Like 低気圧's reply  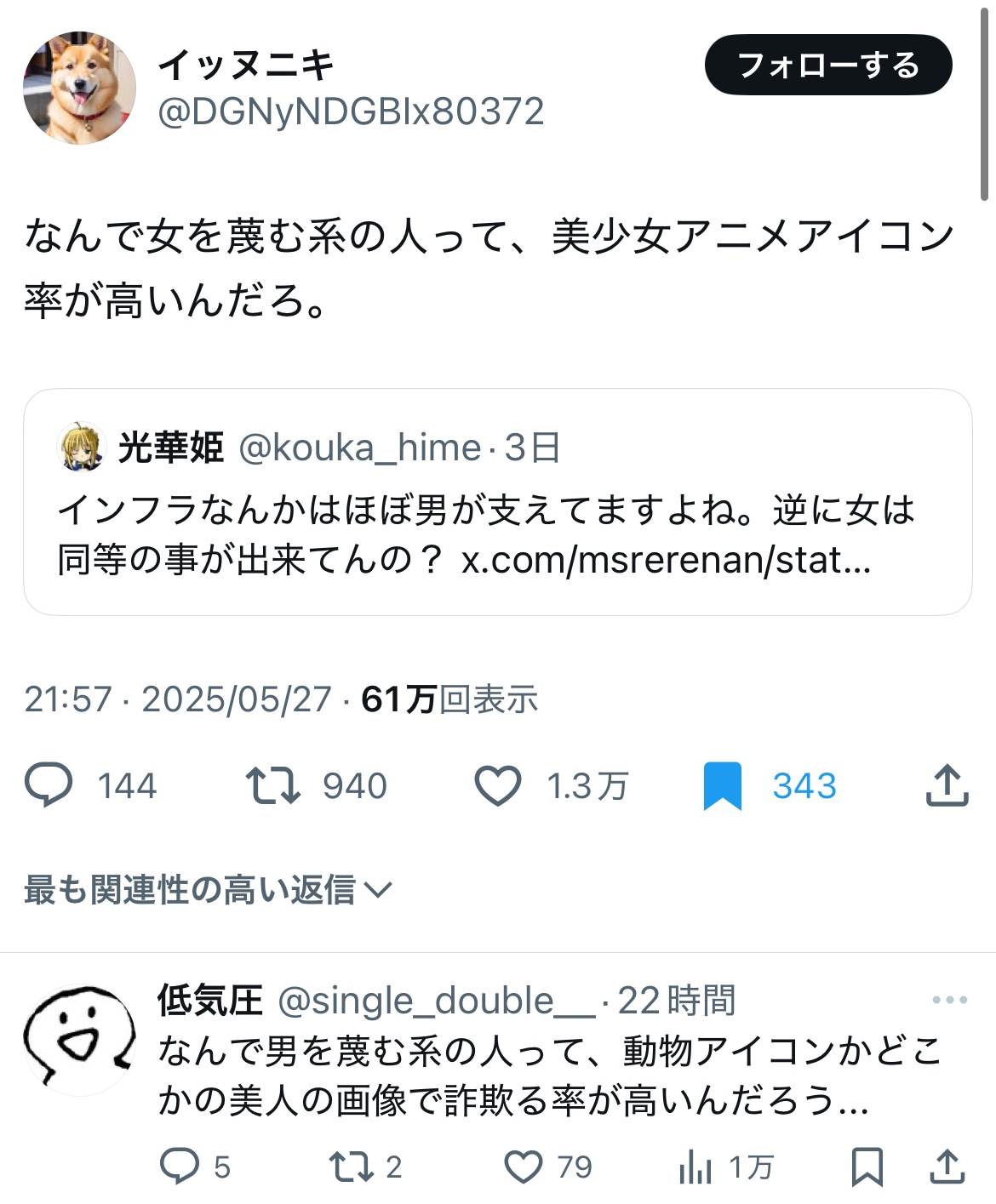click(x=524, y=1167)
